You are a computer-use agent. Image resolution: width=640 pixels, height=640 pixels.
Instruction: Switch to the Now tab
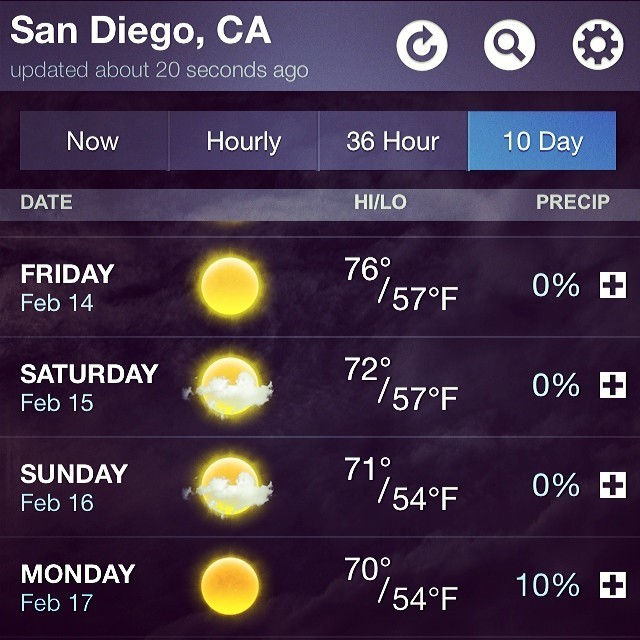point(93,141)
